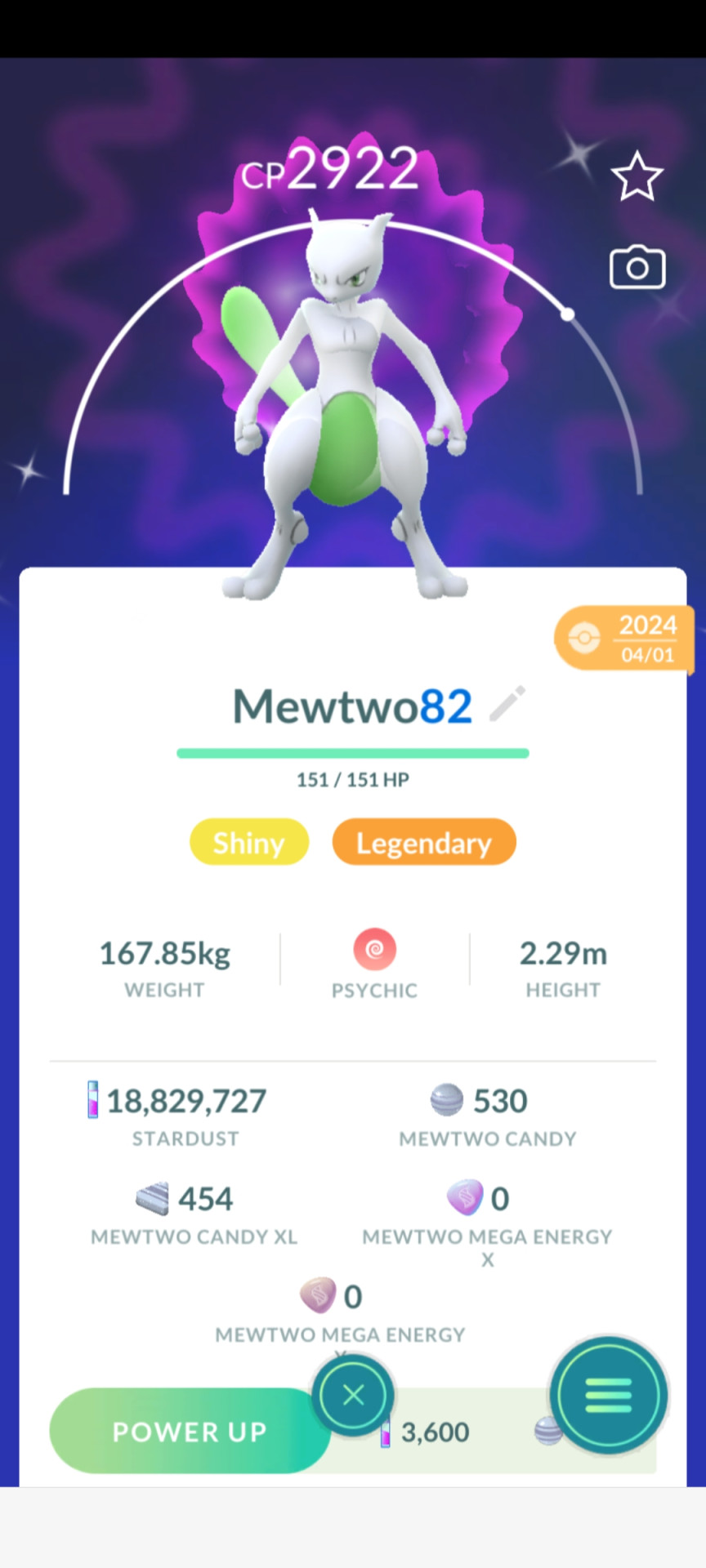Image resolution: width=706 pixels, height=1568 pixels.
Task: Open the Pokémon options menu button
Action: point(609,1395)
